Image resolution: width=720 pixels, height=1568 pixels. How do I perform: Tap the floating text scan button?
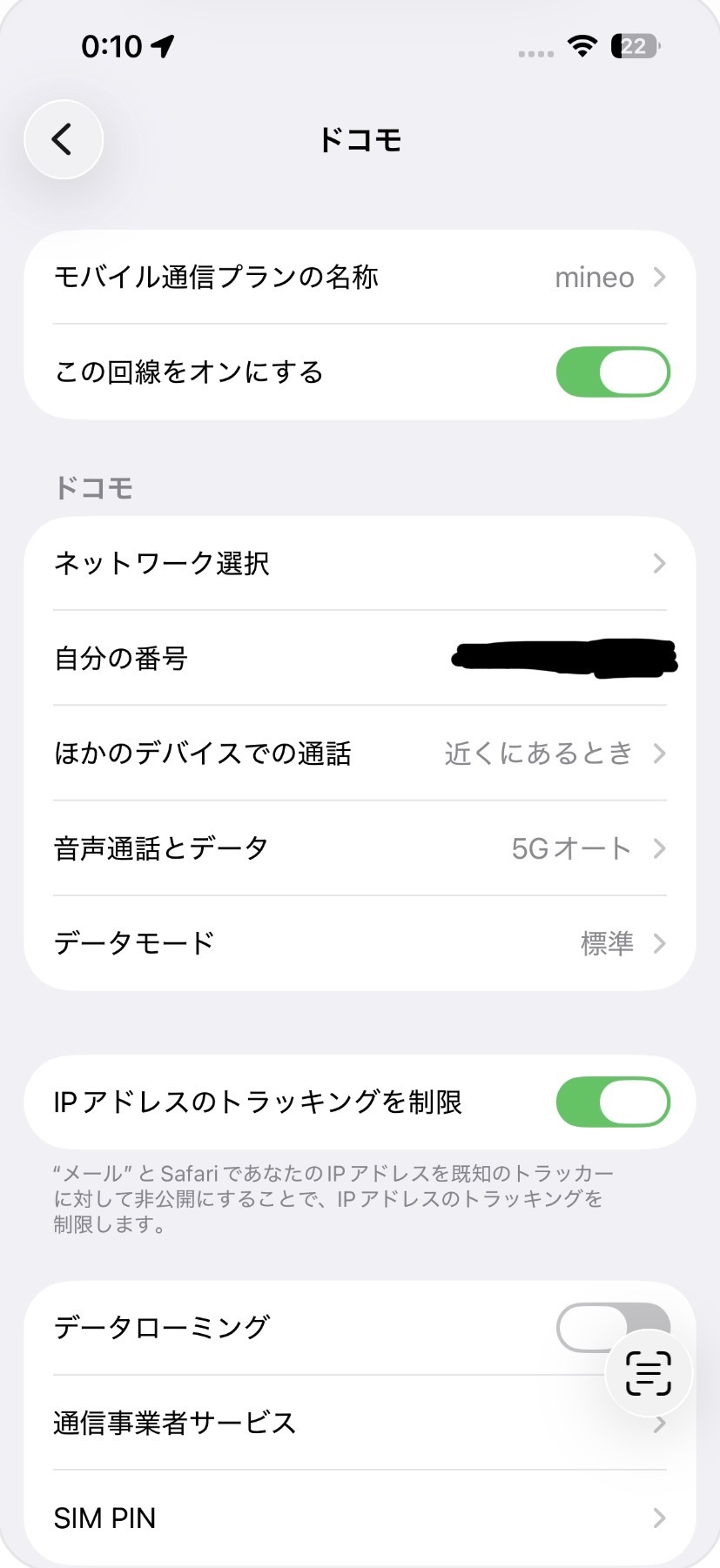click(649, 1374)
